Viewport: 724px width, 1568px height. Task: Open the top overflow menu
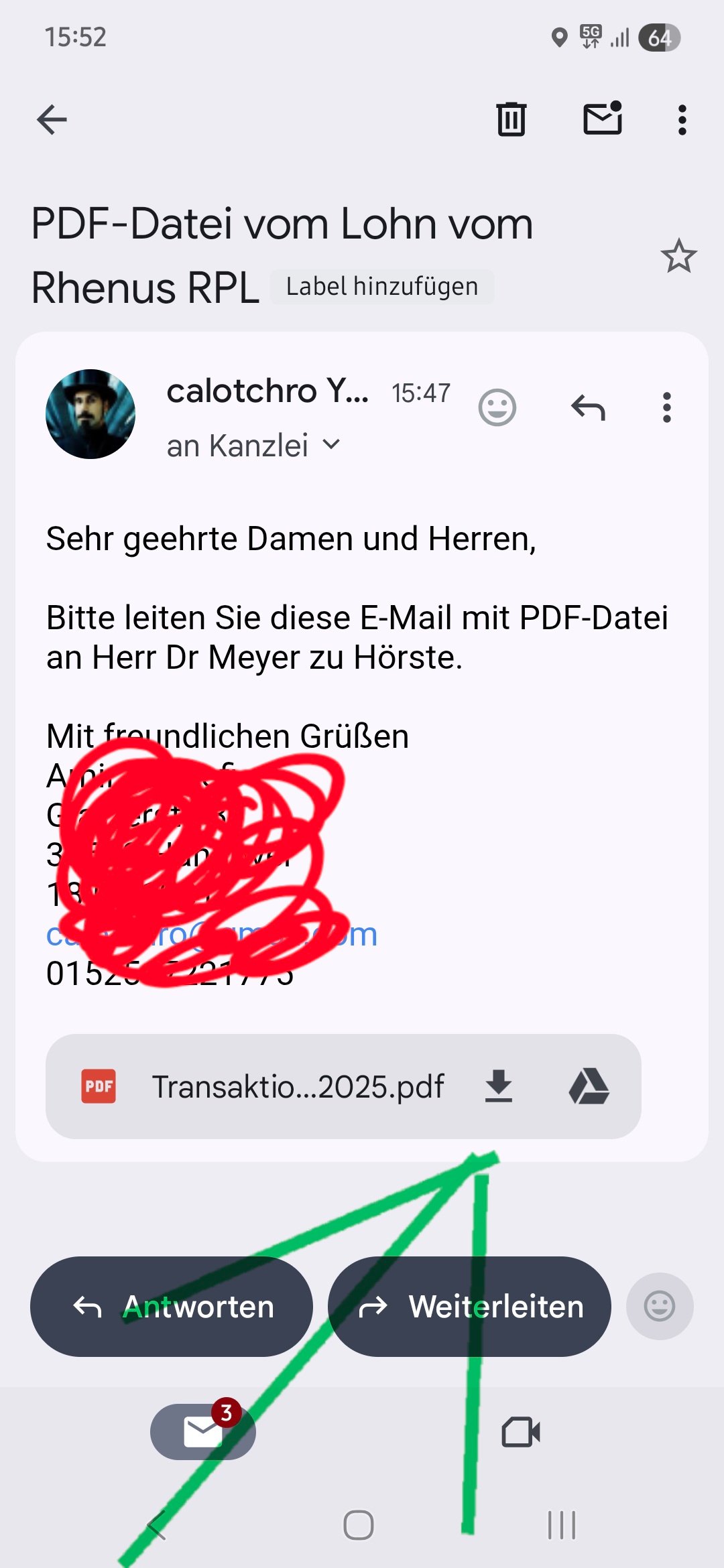(682, 121)
